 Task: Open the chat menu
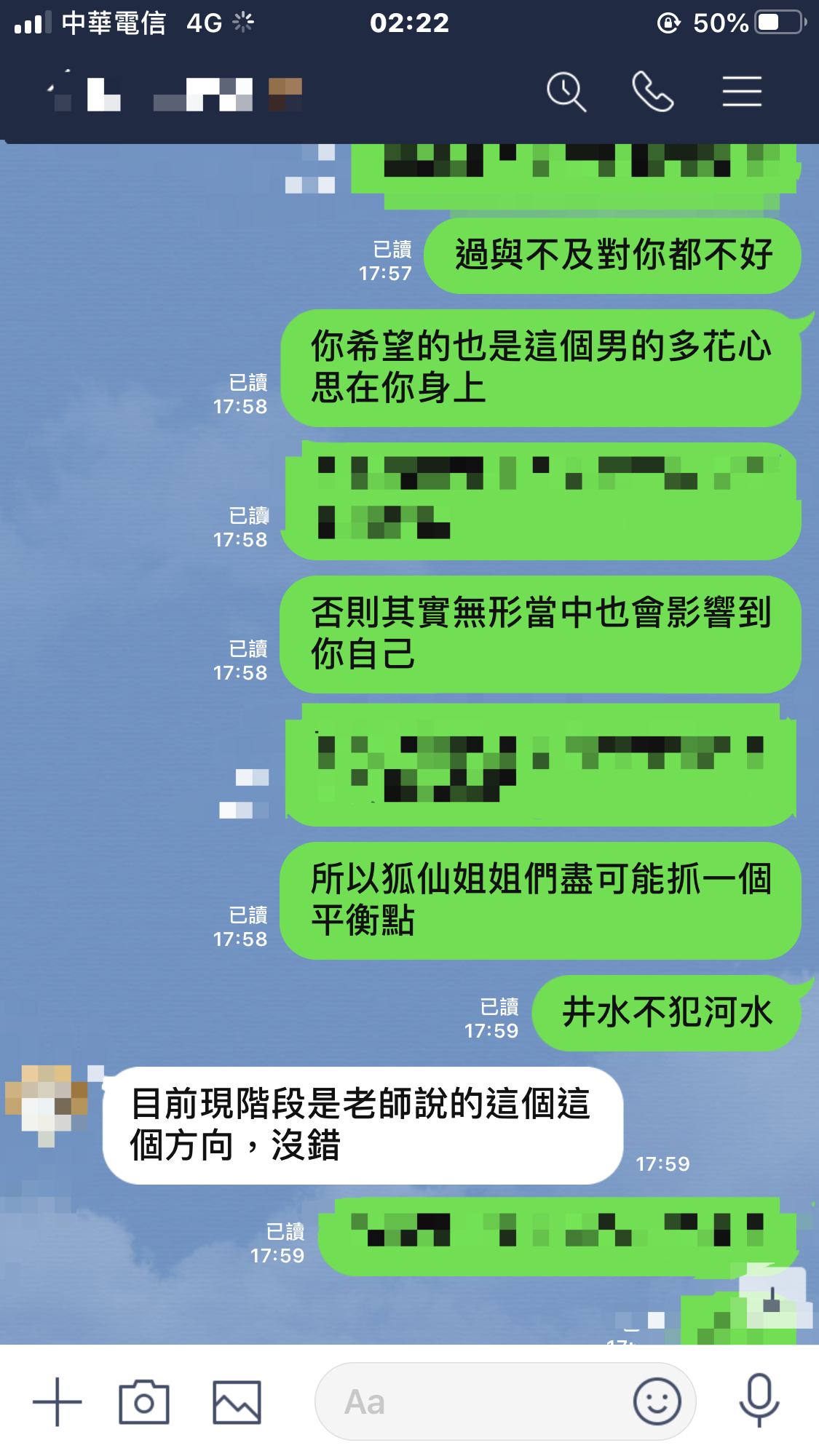742,92
